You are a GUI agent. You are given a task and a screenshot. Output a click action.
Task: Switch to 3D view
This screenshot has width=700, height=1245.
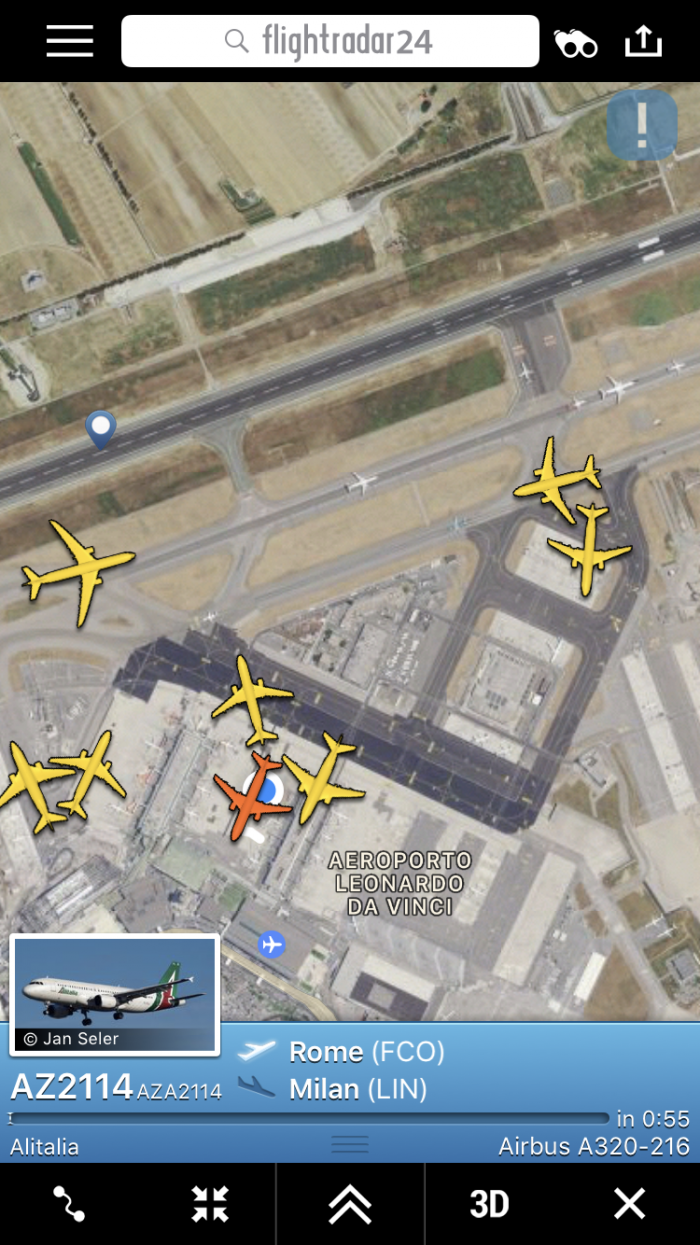(489, 1203)
